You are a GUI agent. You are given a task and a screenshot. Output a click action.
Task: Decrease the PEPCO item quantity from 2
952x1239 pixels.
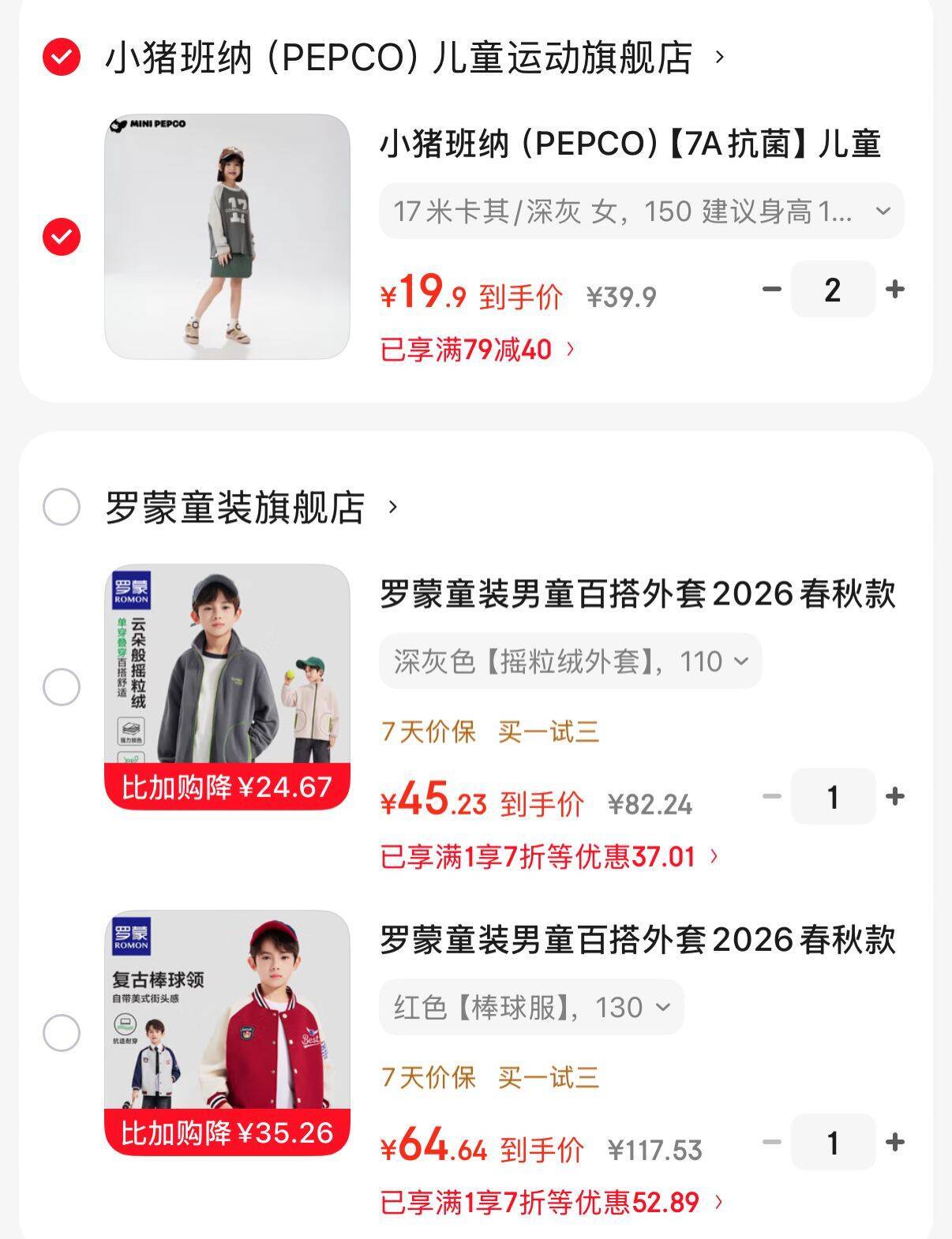tap(771, 290)
